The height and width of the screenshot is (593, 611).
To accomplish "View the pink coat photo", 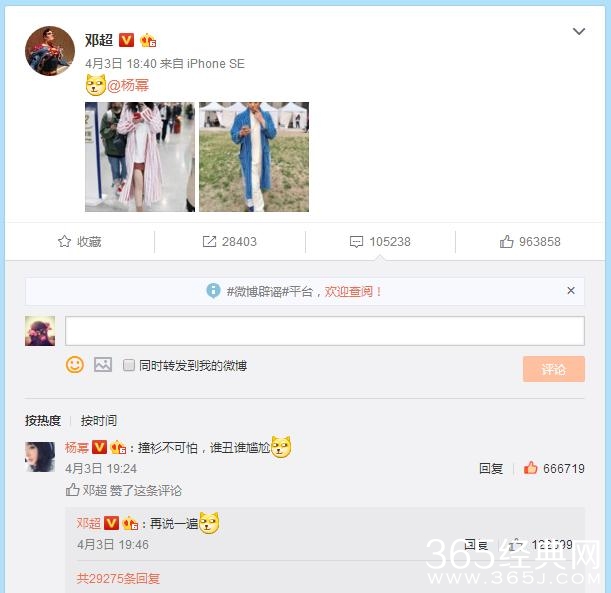I will pos(139,157).
